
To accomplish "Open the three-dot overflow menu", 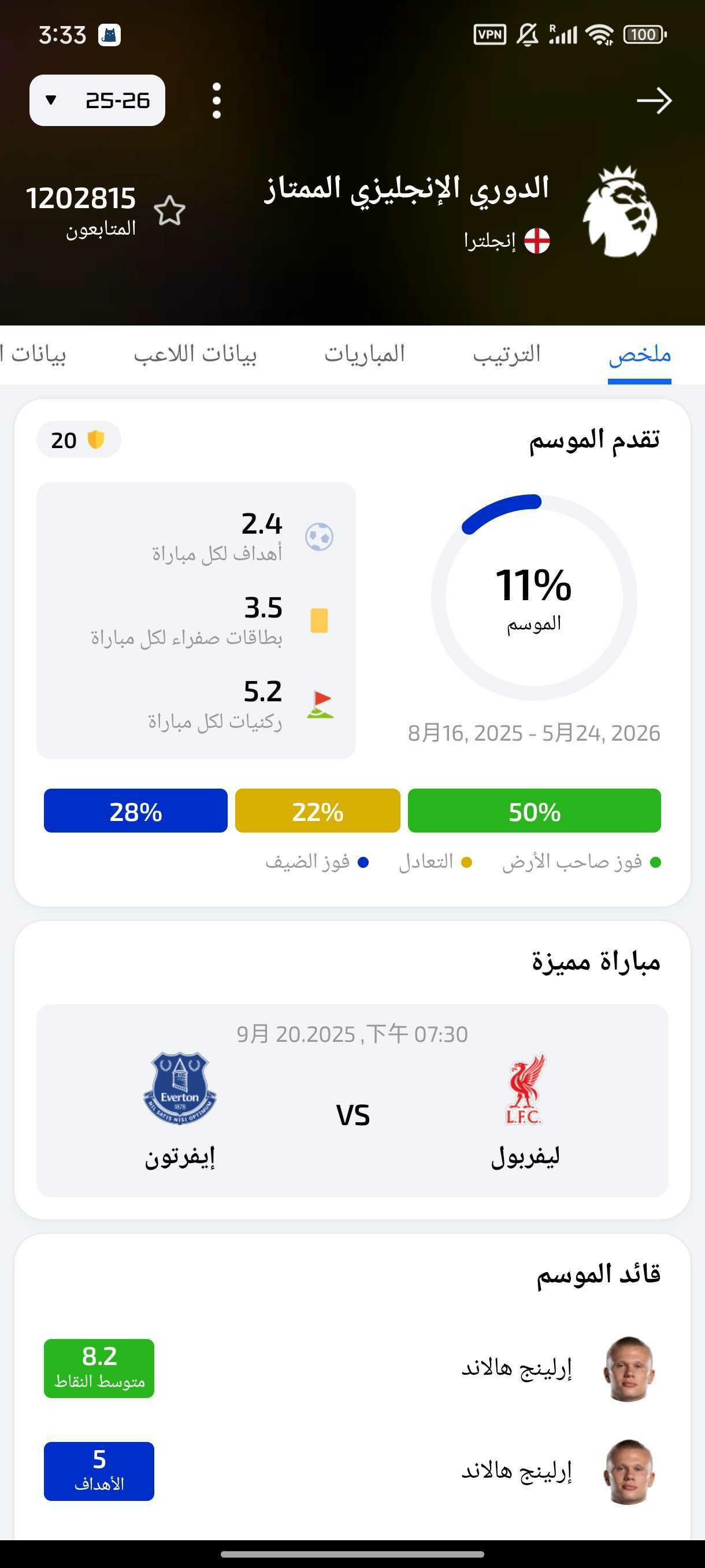I will (x=217, y=101).
